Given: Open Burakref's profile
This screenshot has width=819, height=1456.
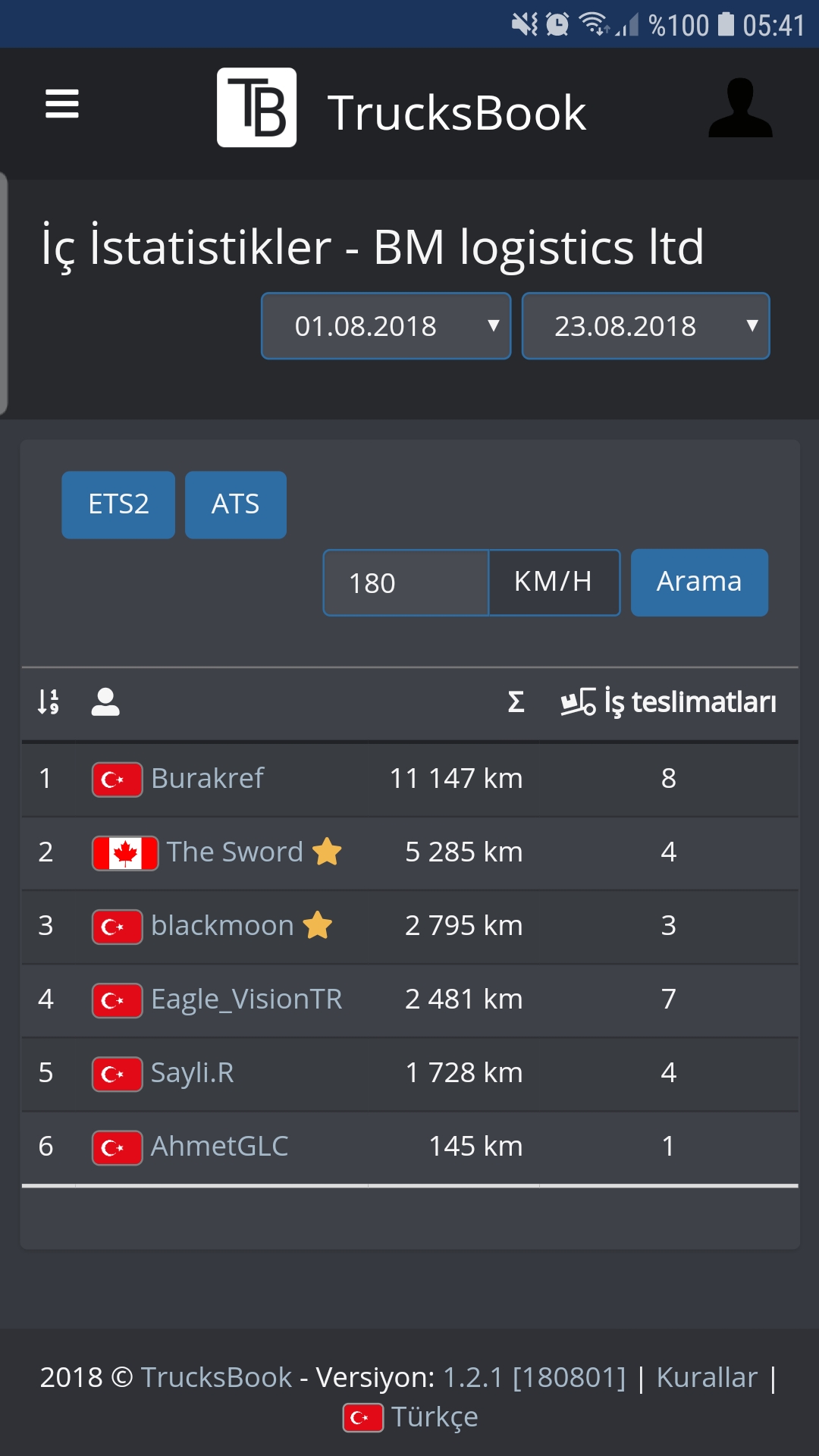Looking at the screenshot, I should [x=207, y=779].
